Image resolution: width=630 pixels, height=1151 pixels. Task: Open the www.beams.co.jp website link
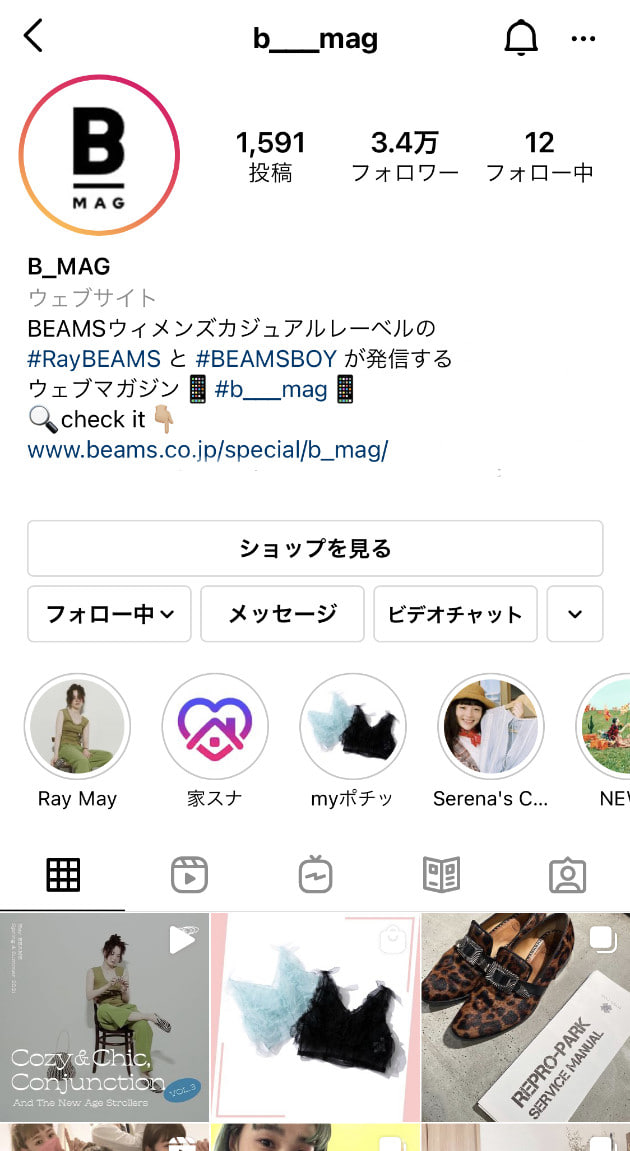[x=207, y=450]
